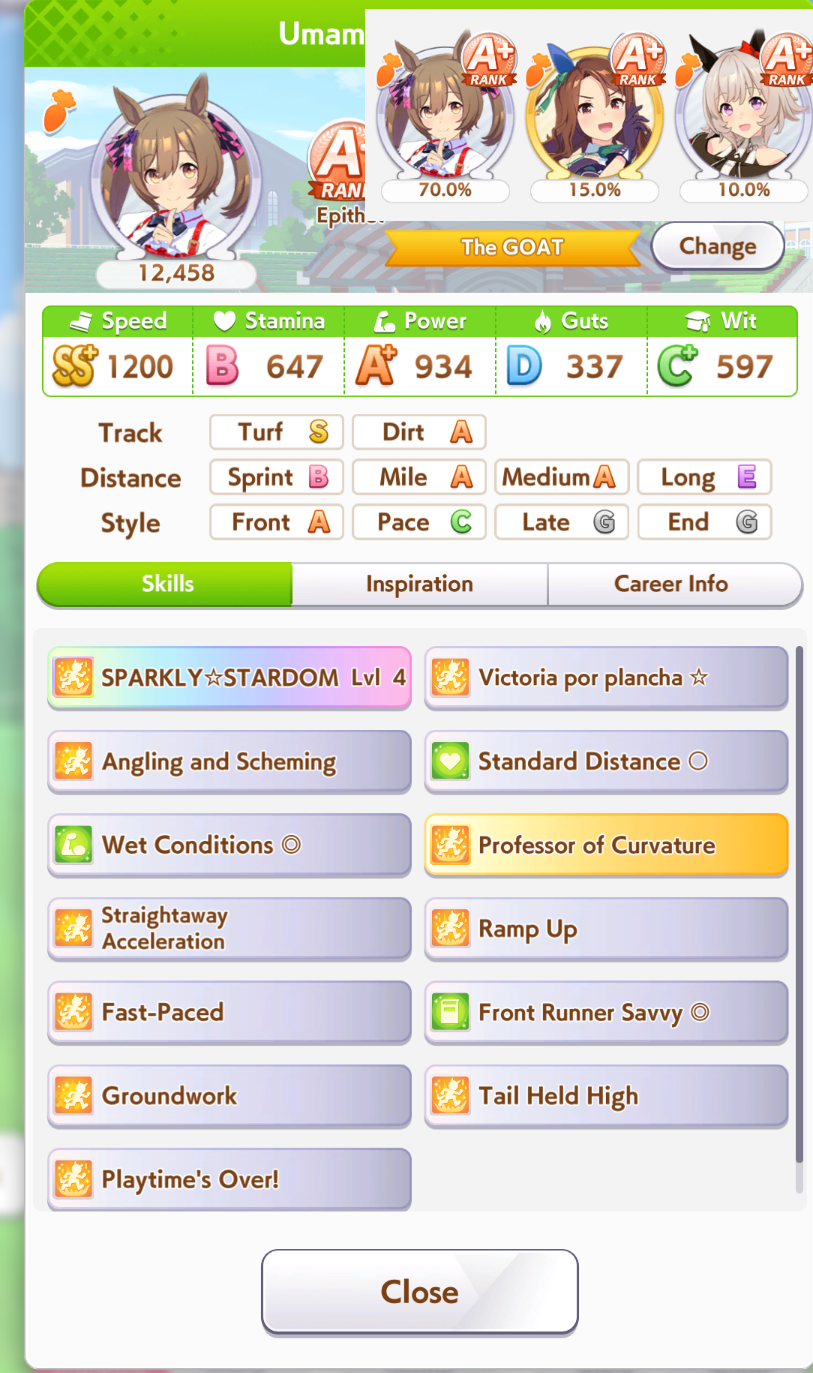Switch to the Inspiration tab

[x=419, y=584]
